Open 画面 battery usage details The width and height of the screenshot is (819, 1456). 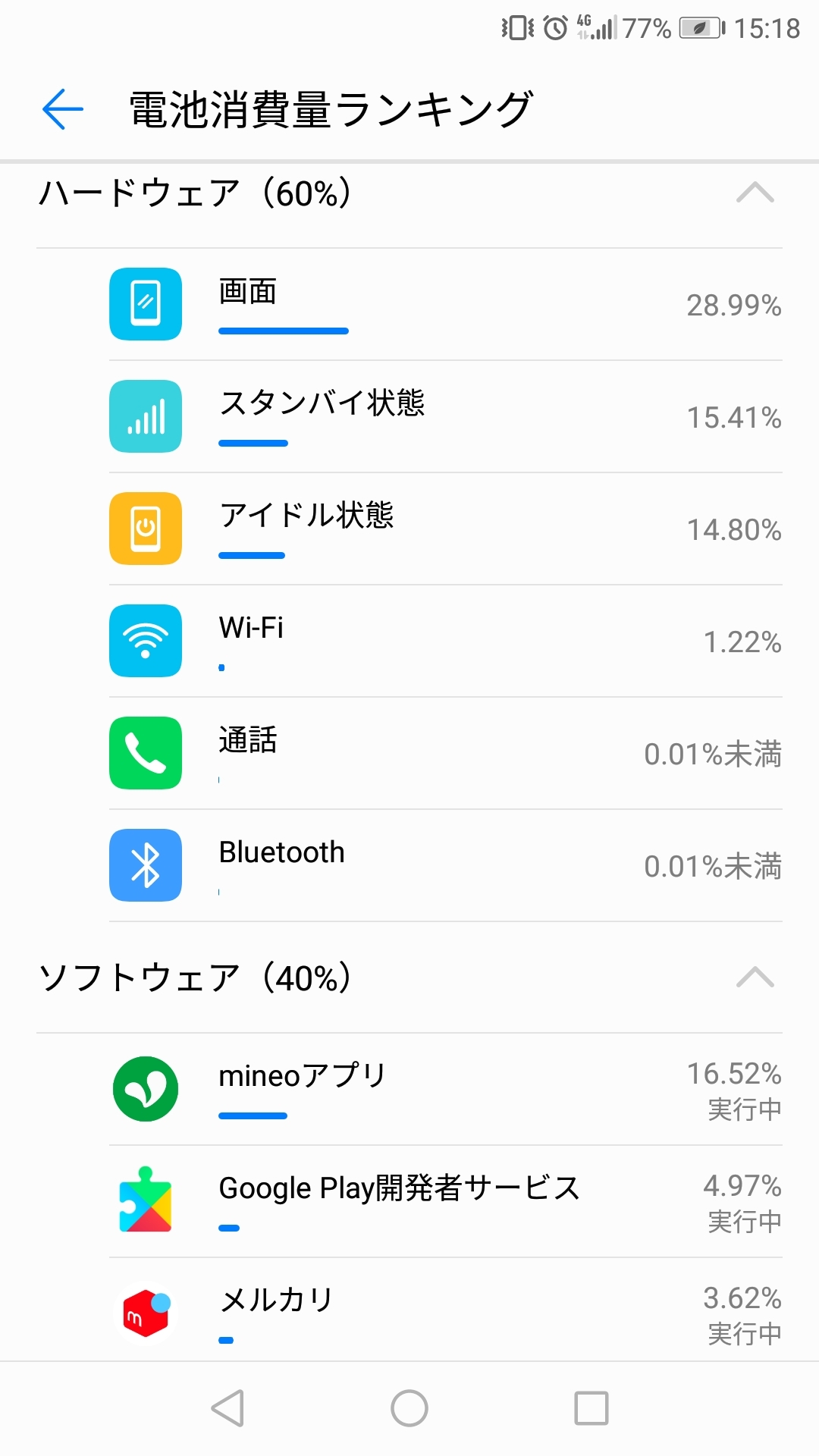pos(446,305)
